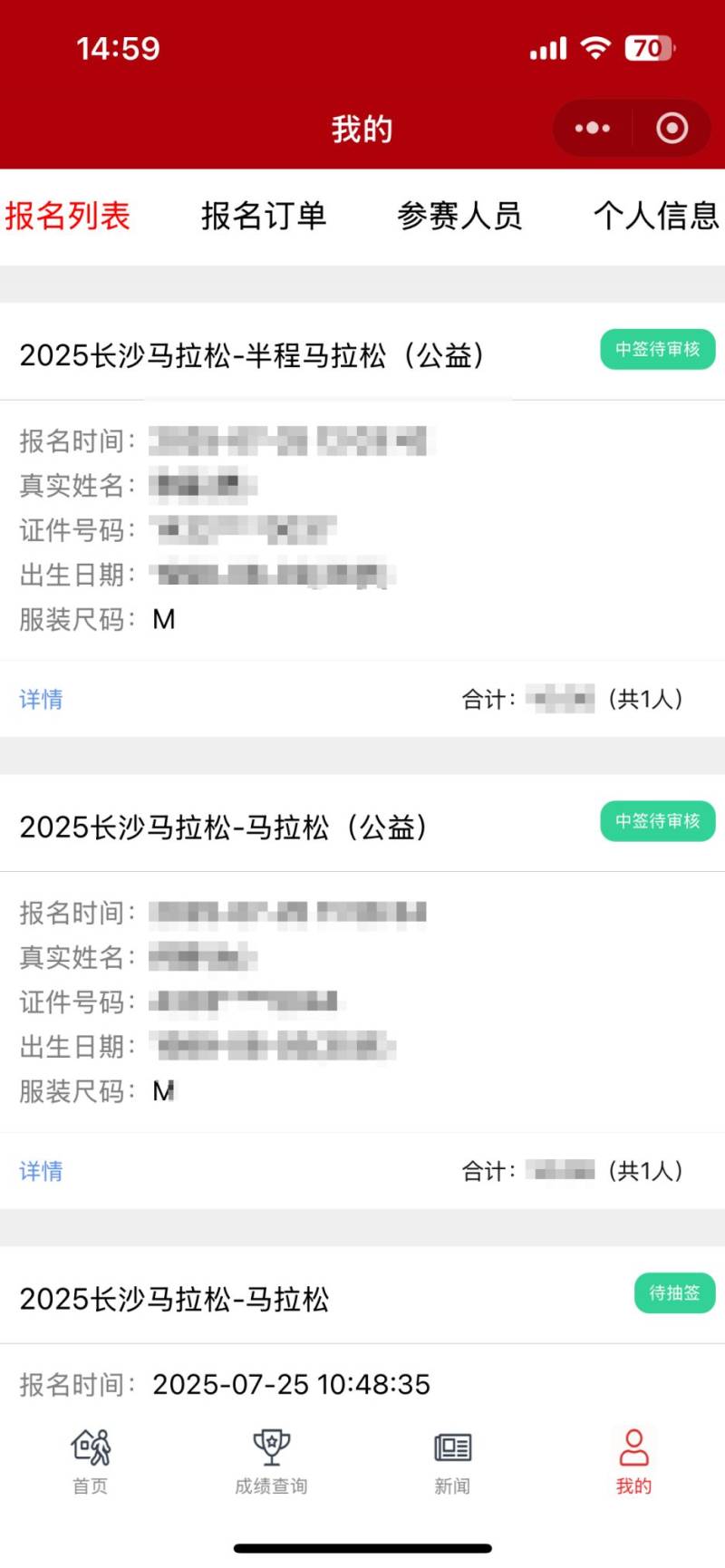Tap the battery 70 indicator
Screen dimensions: 725x1568
coord(649,48)
